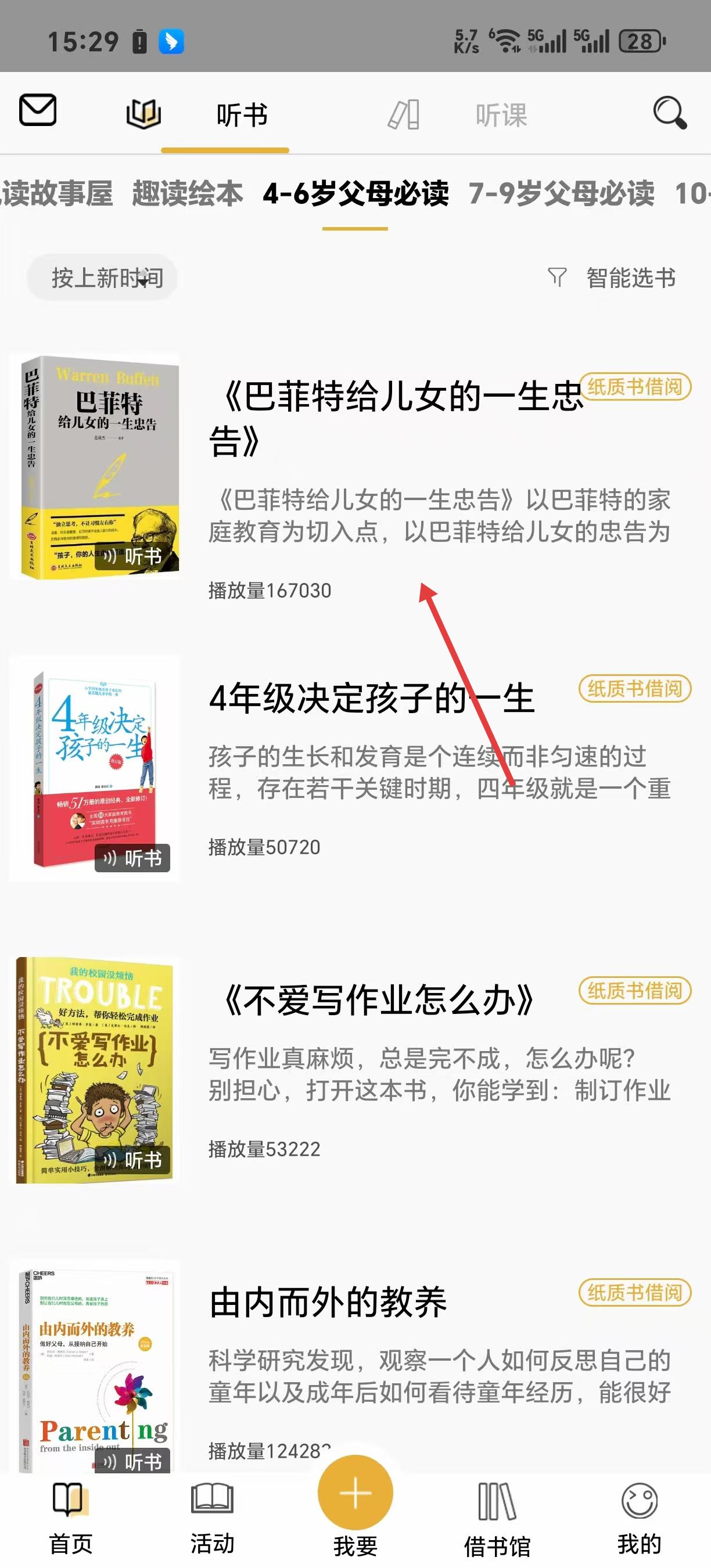
Task: Borrow paper copy of 由内而外的教养
Action: point(634,1292)
